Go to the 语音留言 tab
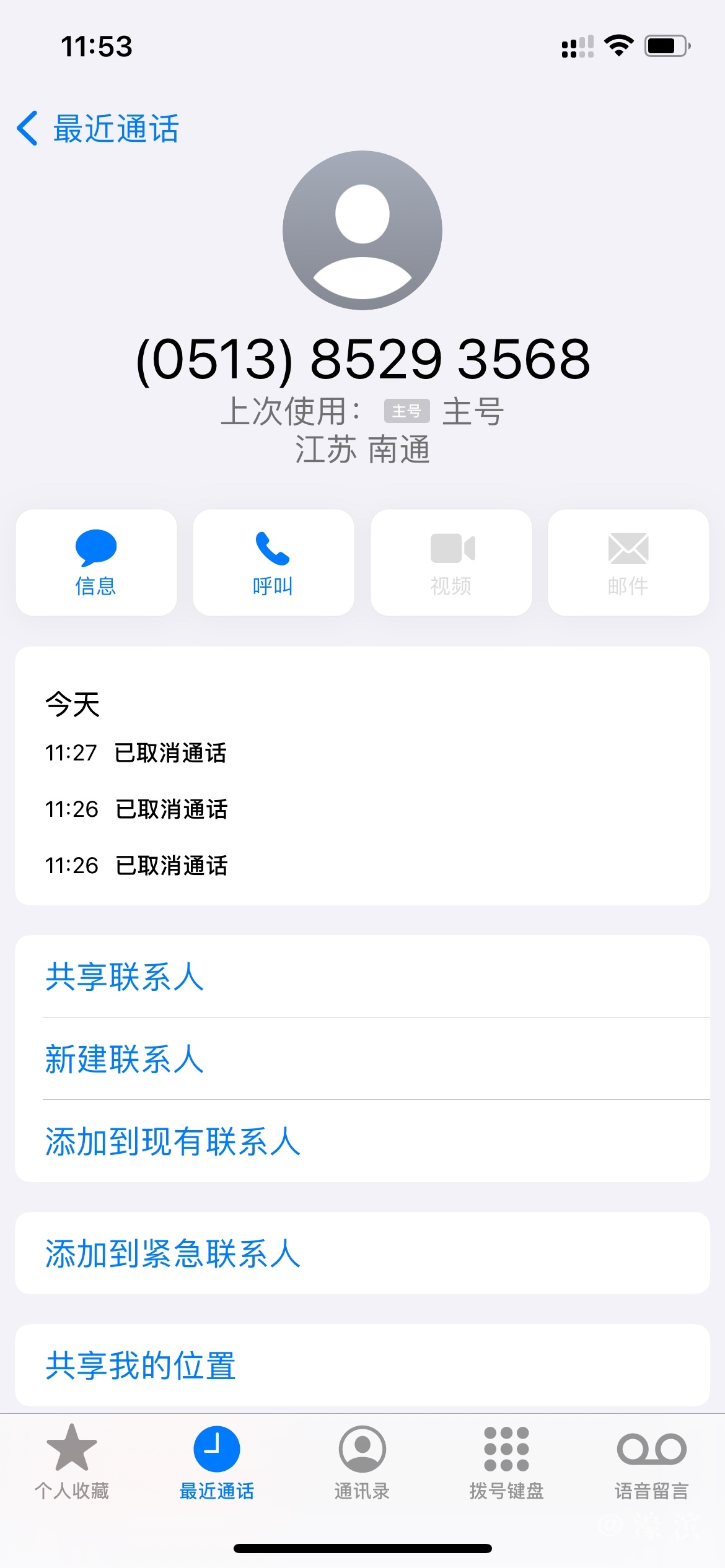Screen dimensions: 725x1568 pyautogui.click(x=652, y=1461)
